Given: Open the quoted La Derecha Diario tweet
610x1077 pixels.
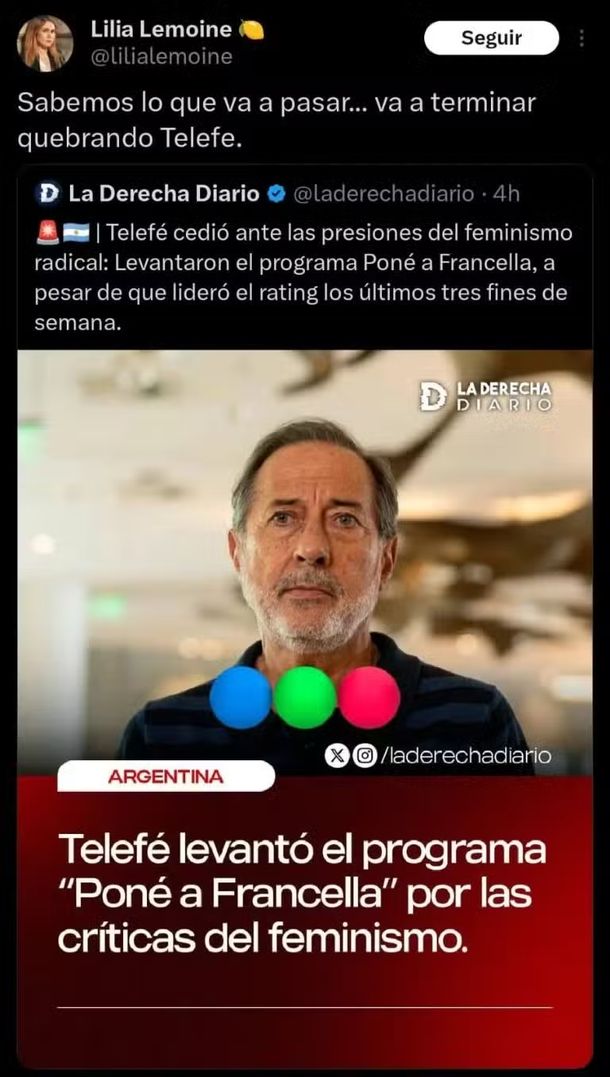Looking at the screenshot, I should tap(304, 270).
